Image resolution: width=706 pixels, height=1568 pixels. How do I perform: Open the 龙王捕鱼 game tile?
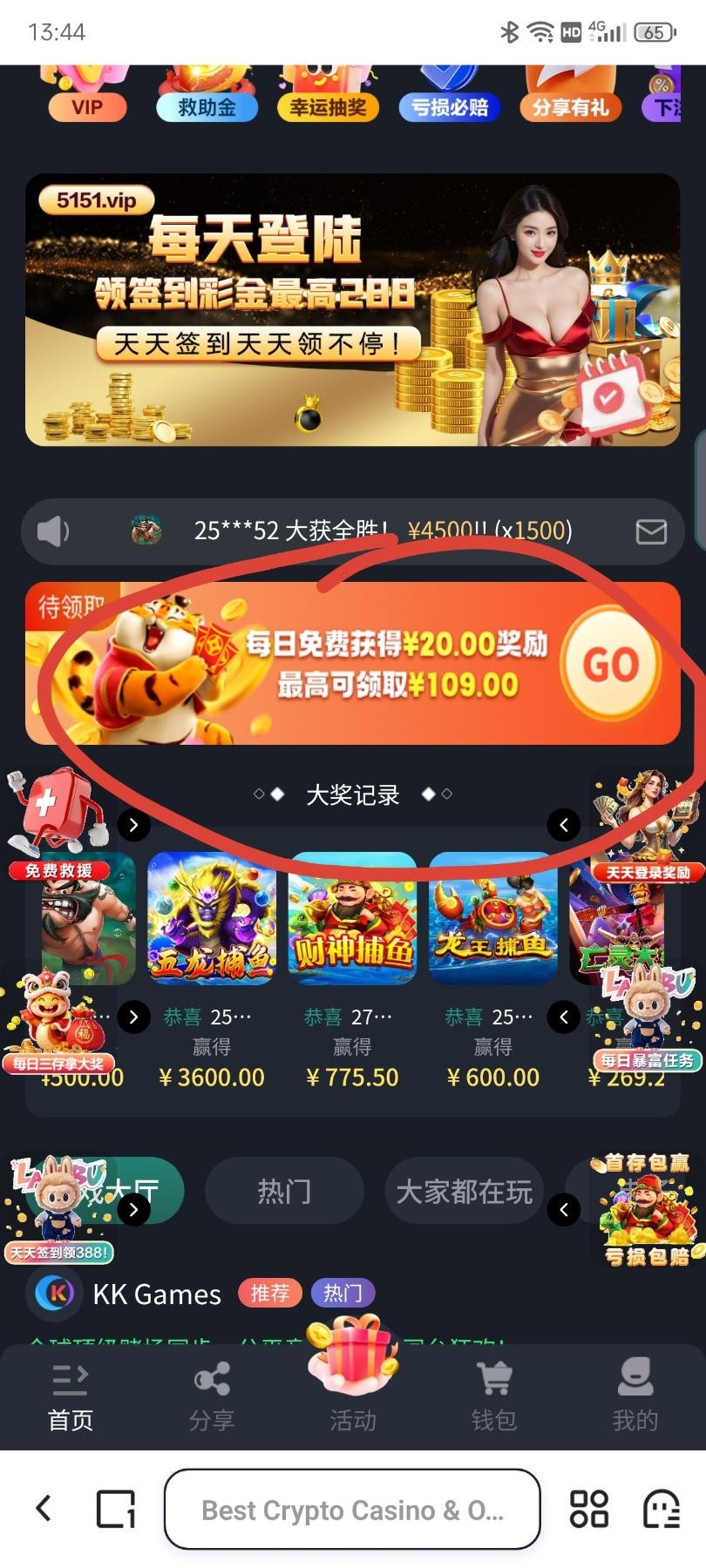pyautogui.click(x=493, y=918)
